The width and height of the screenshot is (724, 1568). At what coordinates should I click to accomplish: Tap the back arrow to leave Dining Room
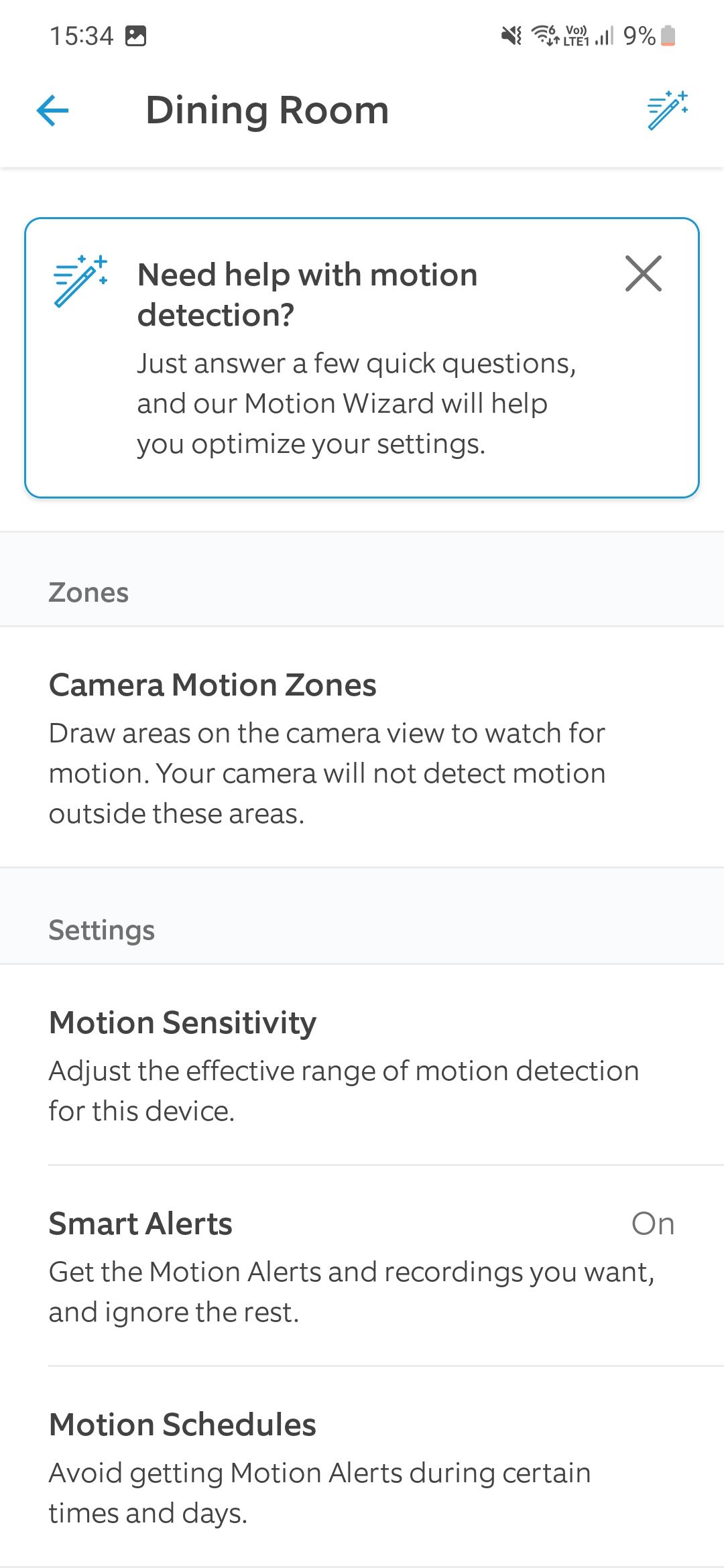[54, 109]
